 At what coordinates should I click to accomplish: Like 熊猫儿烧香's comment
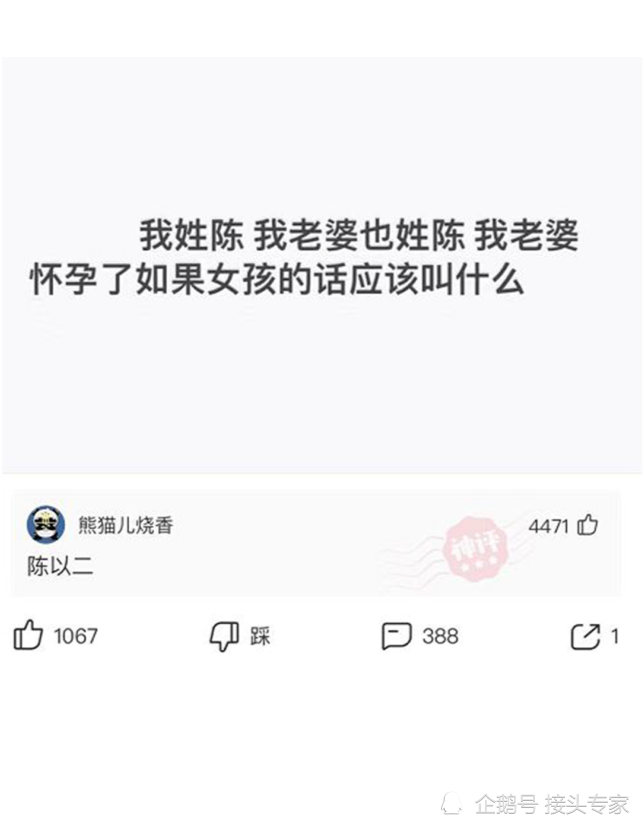588,525
